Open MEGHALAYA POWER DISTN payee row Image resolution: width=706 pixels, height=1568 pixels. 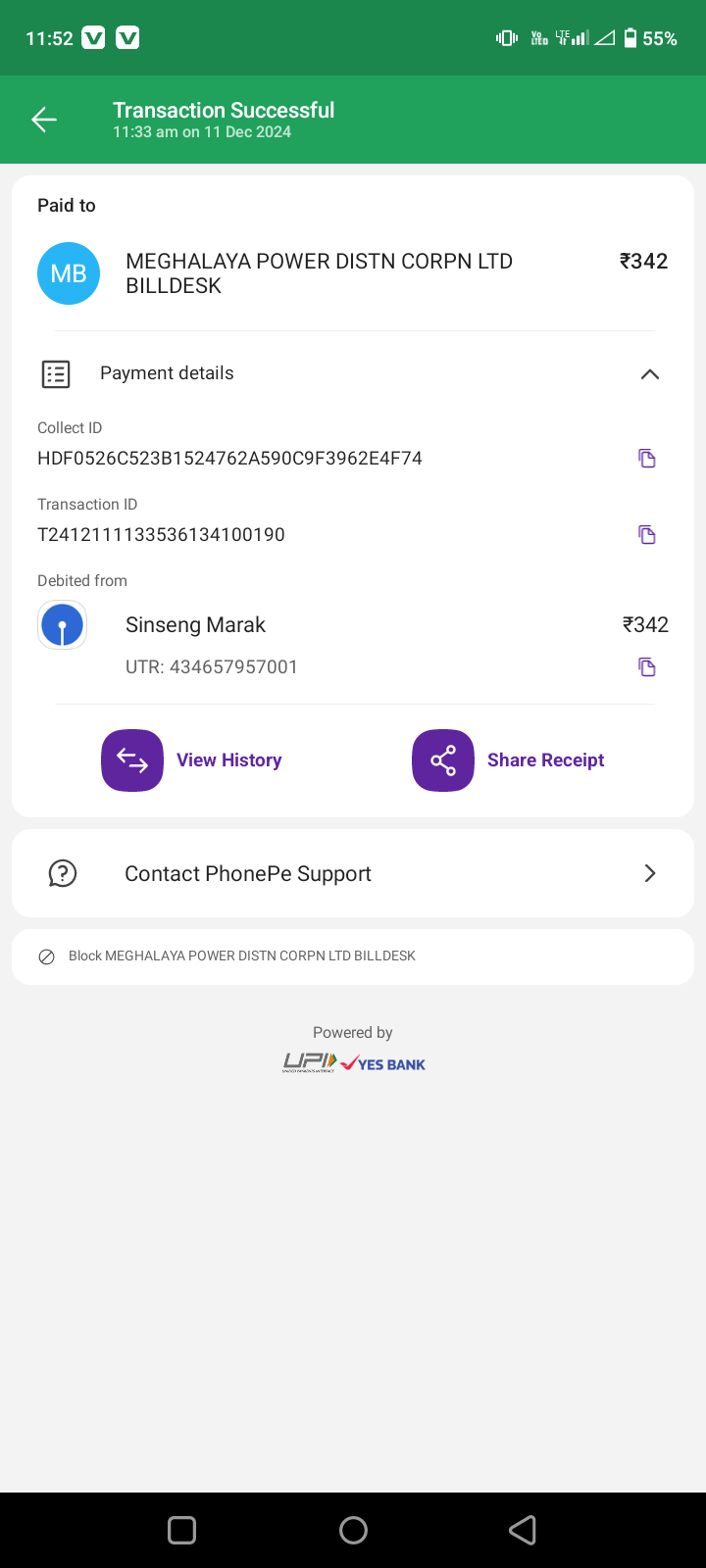(319, 273)
